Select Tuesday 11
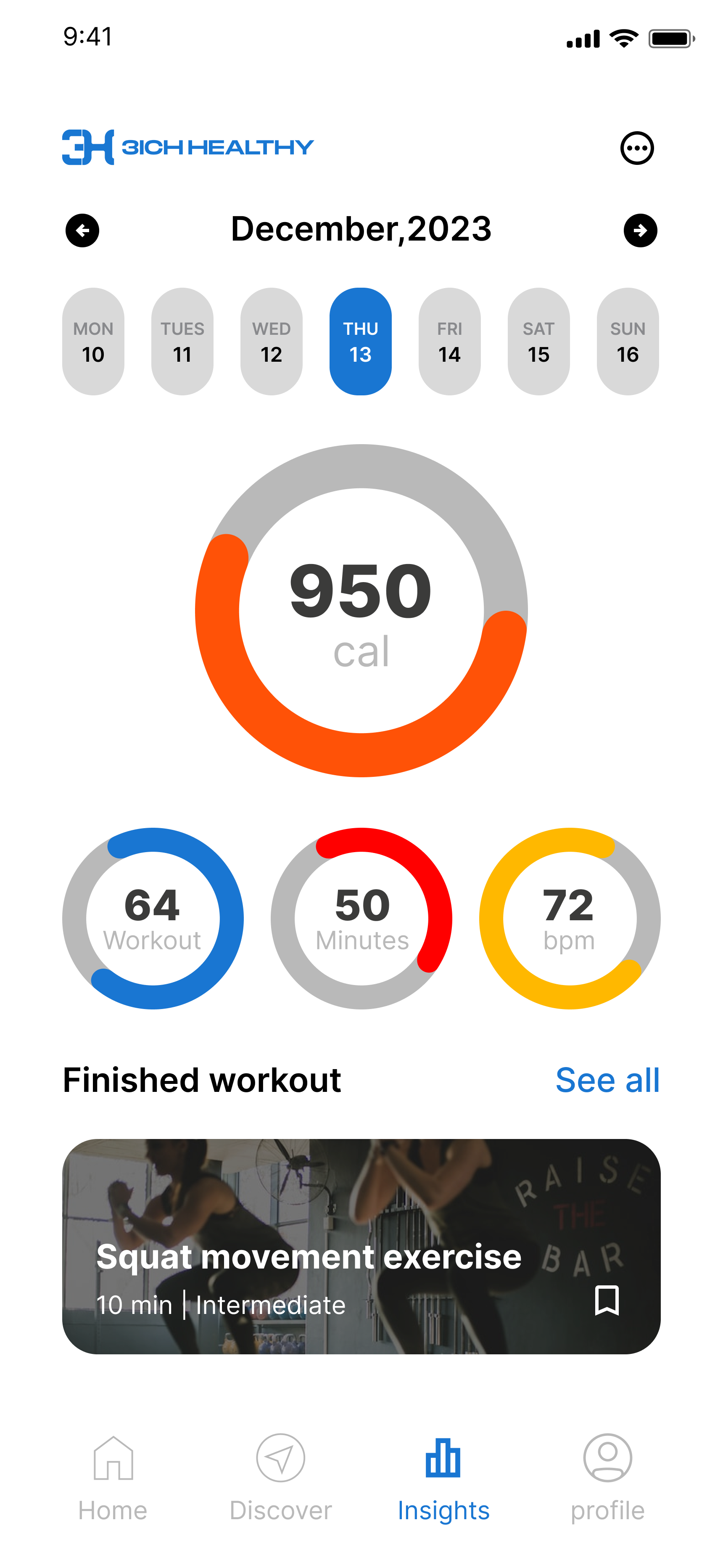 (x=182, y=342)
